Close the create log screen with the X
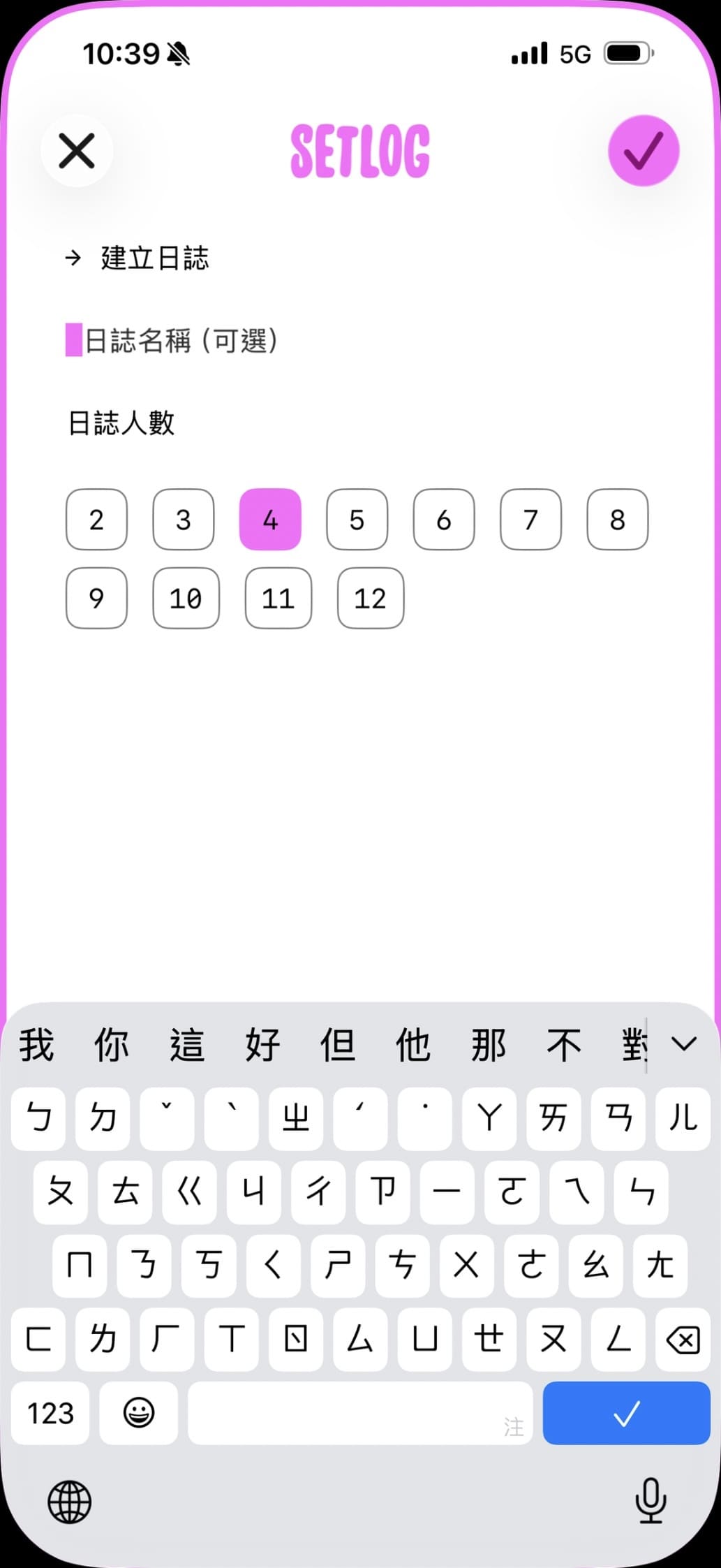The height and width of the screenshot is (1568, 721). point(76,151)
